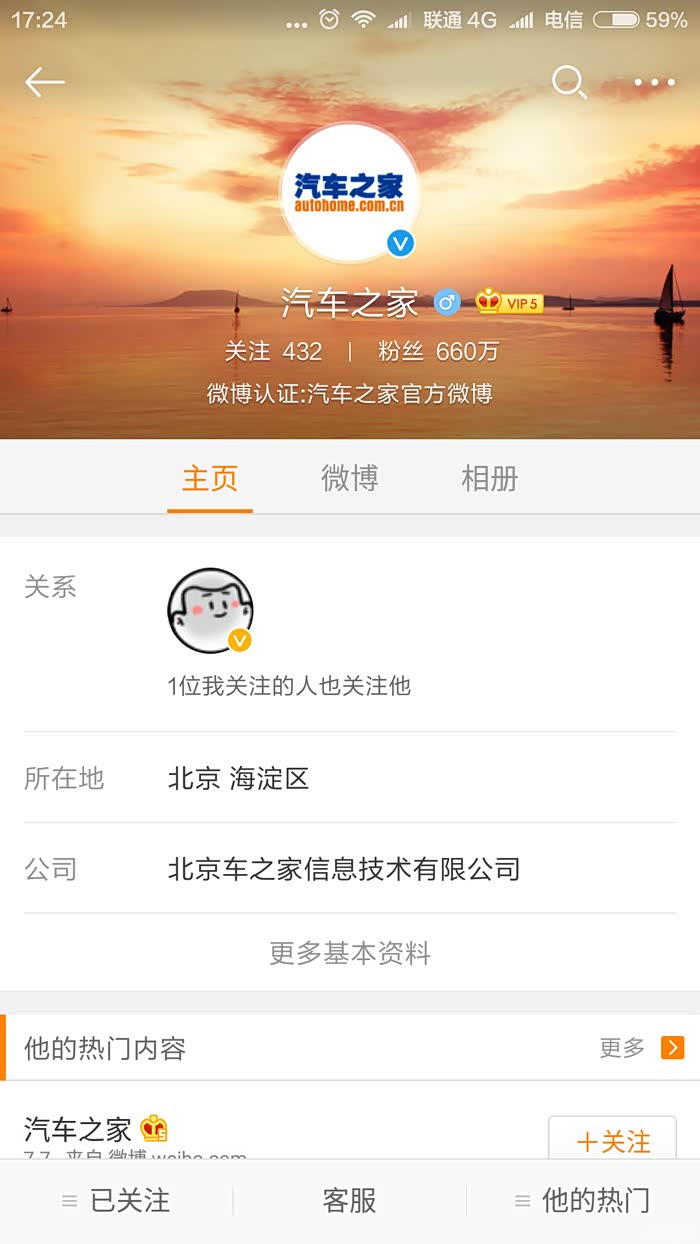The image size is (700, 1244).
Task: Expand 更多基本资料
Action: (x=350, y=953)
